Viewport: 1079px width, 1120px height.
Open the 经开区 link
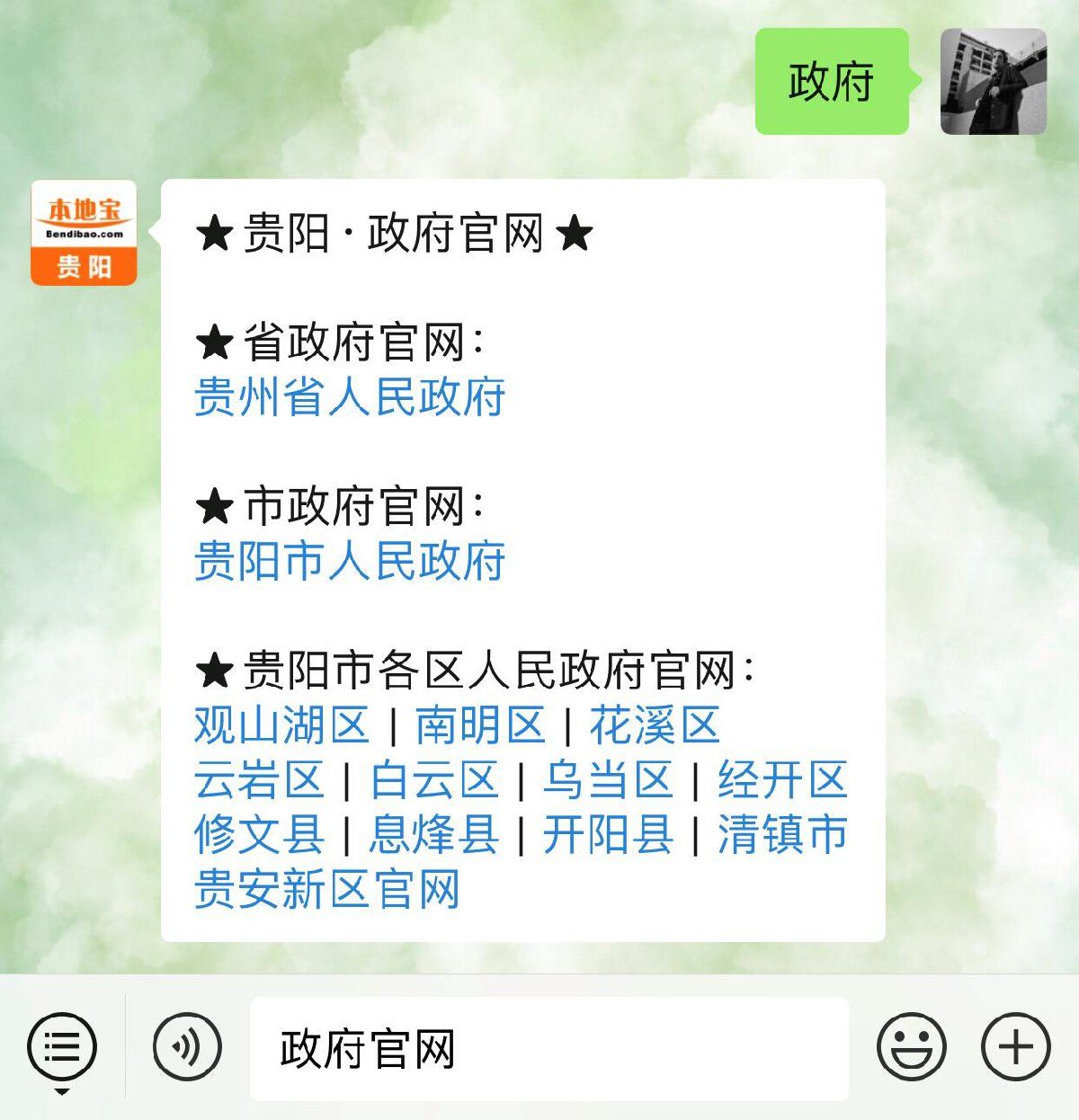(x=782, y=780)
